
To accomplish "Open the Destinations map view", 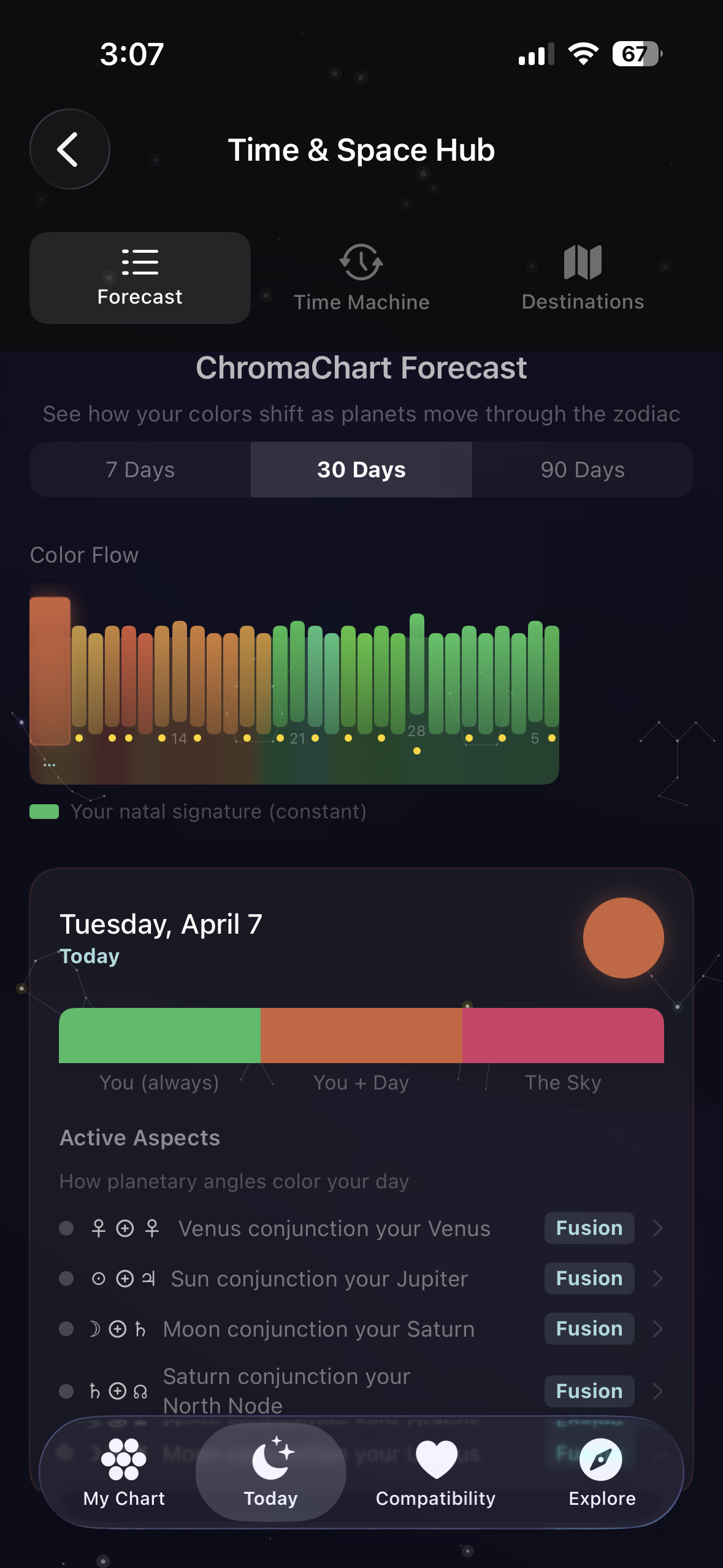I will pos(581,277).
